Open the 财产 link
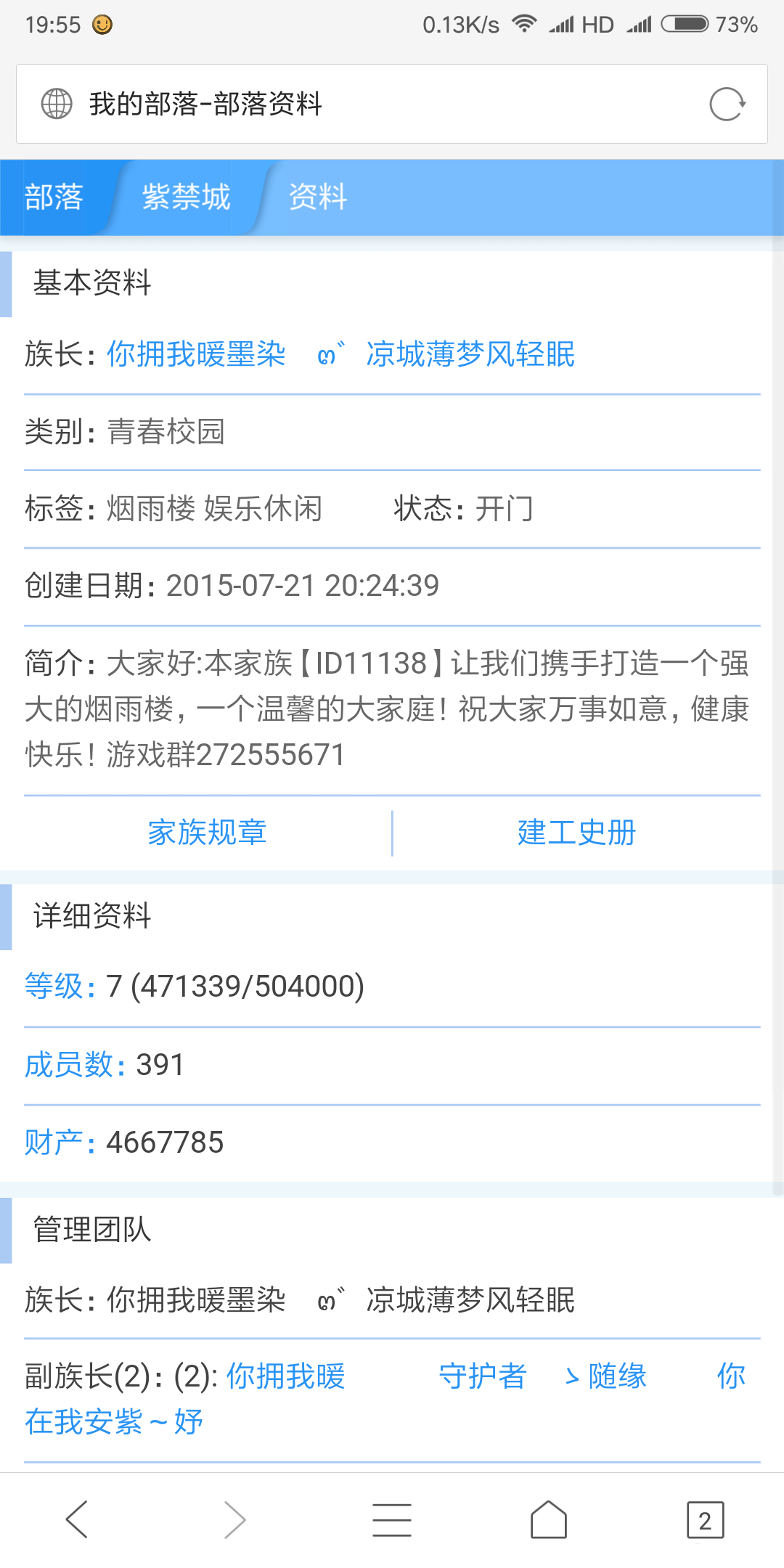784x1568 pixels. tap(60, 1142)
